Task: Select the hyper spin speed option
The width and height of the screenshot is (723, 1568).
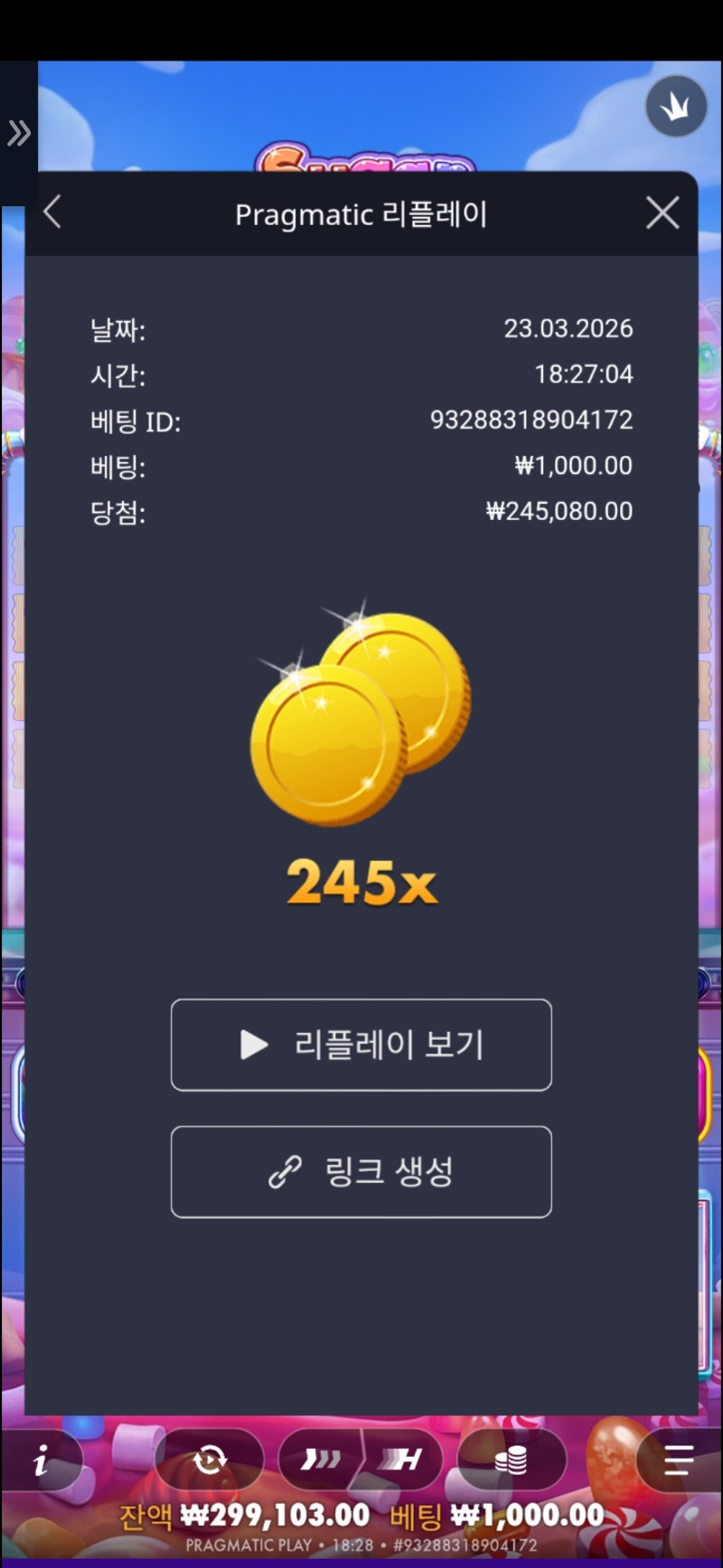Action: tap(402, 1459)
